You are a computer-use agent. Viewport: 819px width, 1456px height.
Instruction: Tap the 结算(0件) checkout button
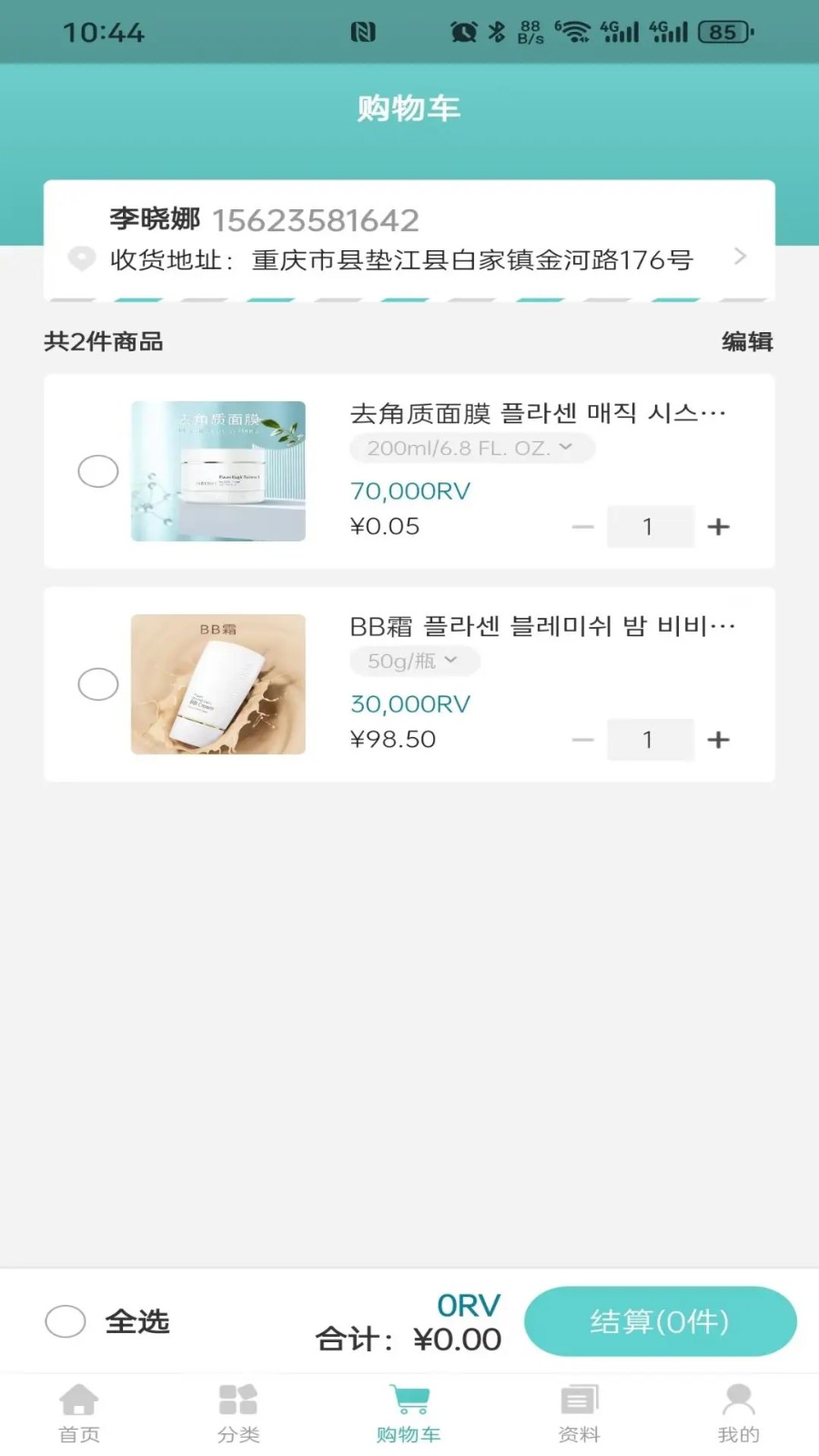click(660, 1321)
